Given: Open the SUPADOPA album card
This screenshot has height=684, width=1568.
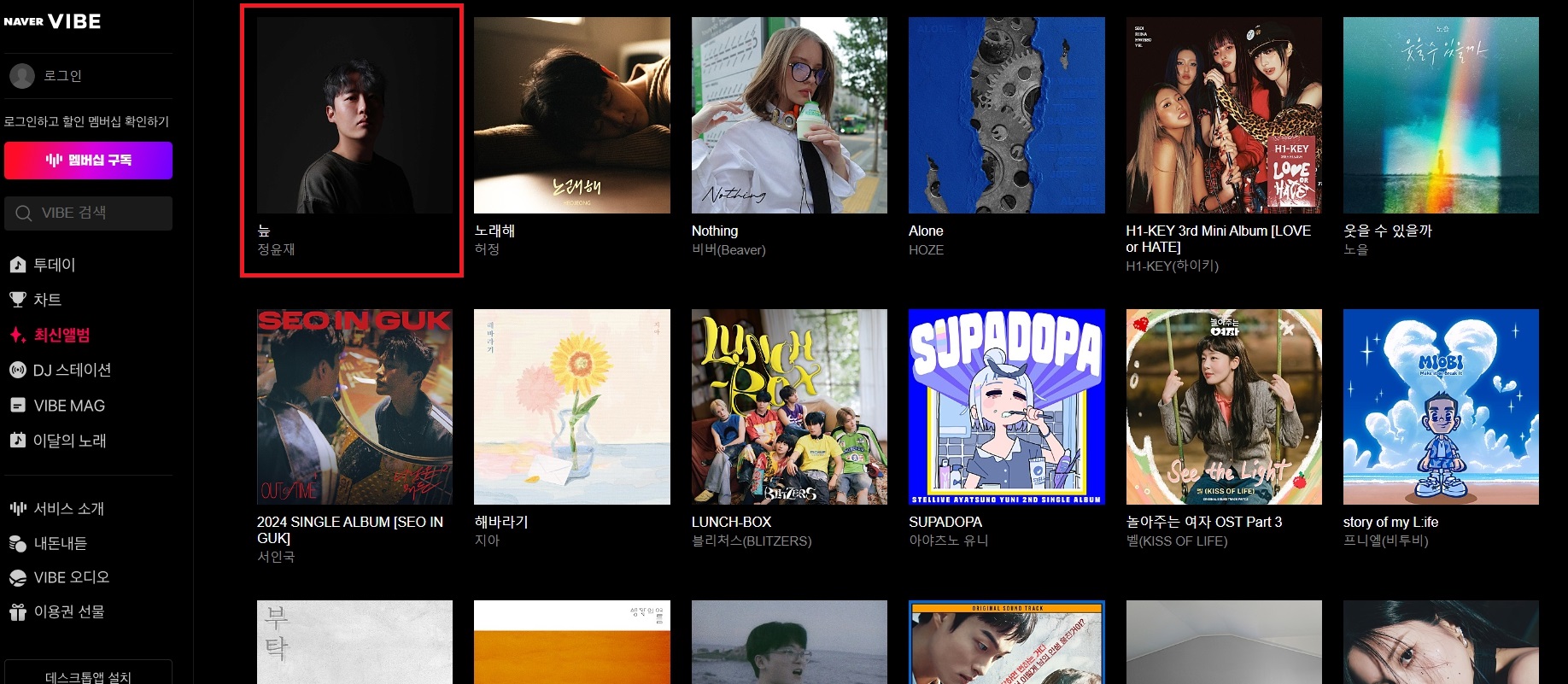Looking at the screenshot, I should pos(1006,406).
